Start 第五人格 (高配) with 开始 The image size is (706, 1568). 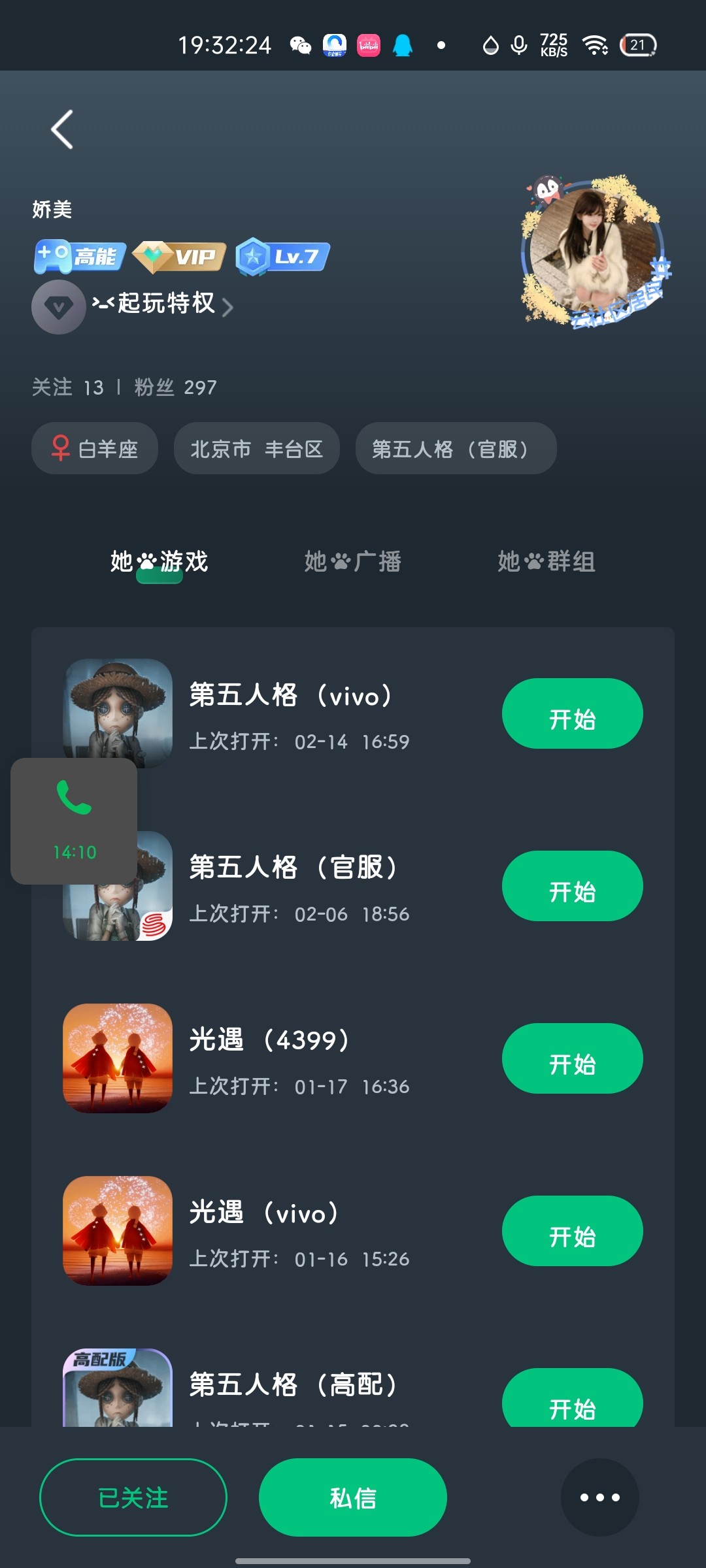[x=572, y=1401]
